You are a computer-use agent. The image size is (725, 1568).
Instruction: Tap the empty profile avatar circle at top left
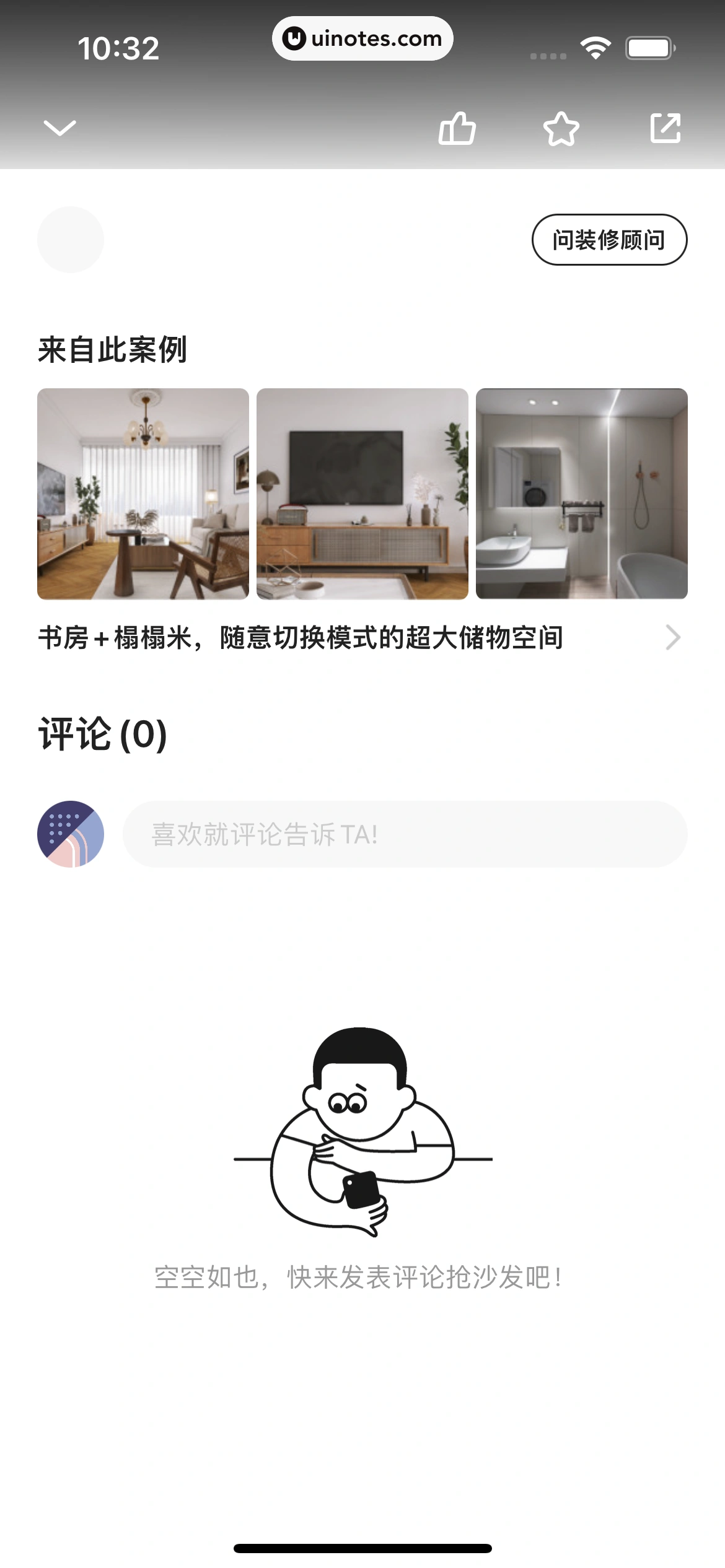(70, 240)
